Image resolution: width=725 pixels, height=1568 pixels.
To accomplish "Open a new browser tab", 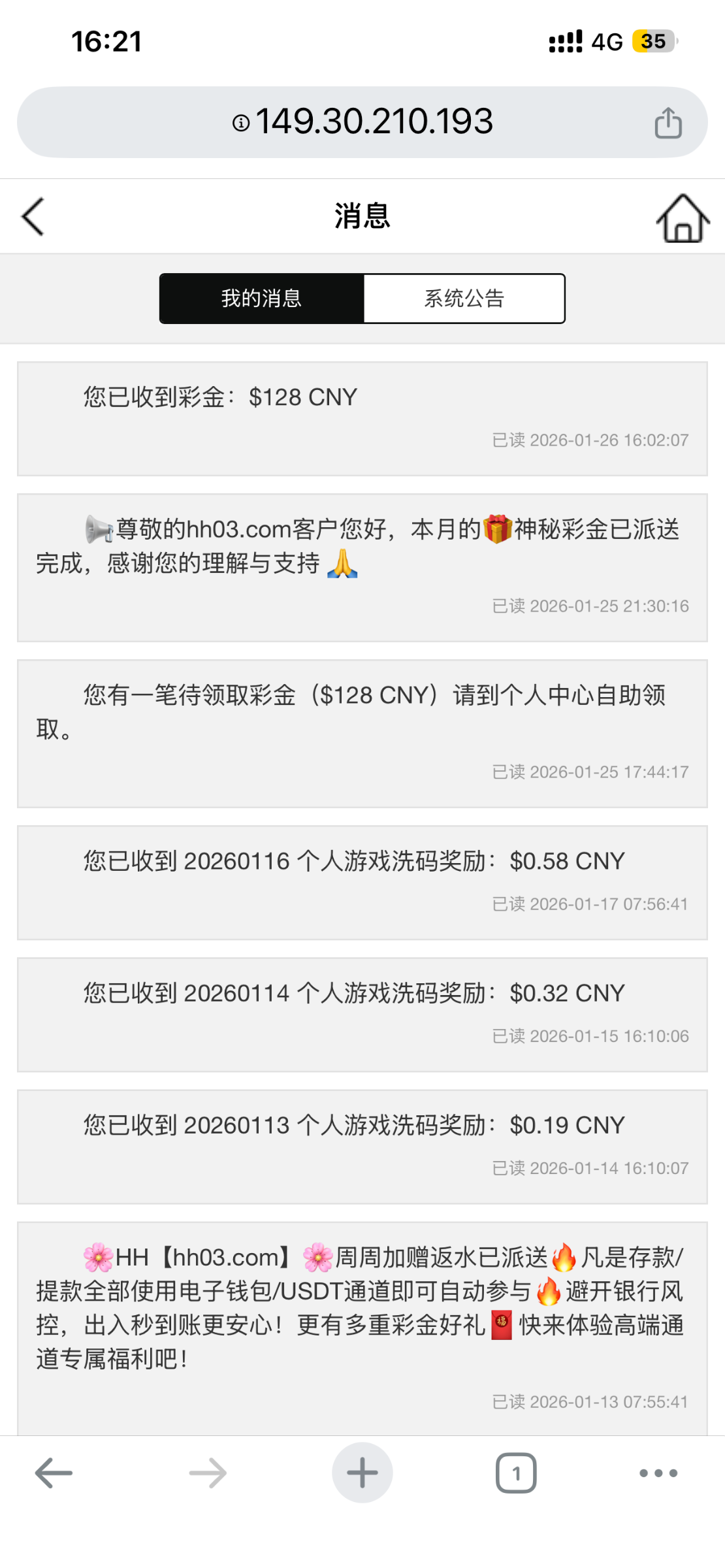I will tap(362, 1473).
